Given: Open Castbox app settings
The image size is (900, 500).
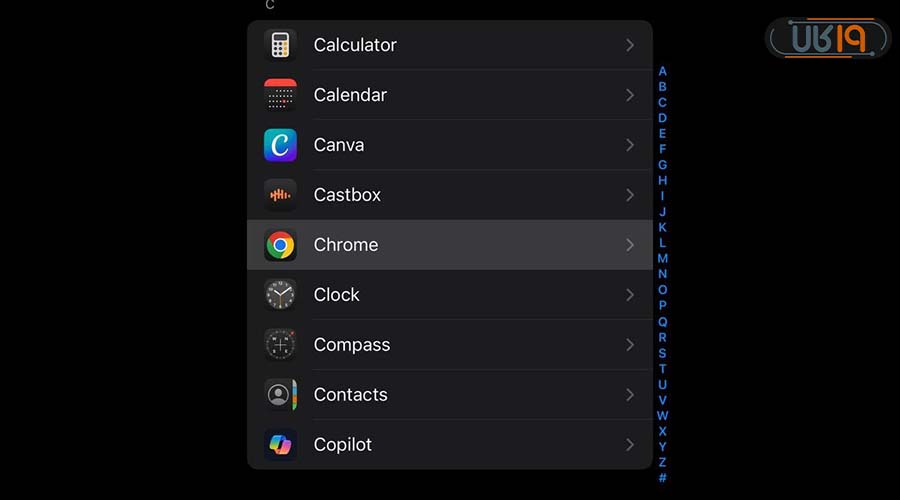Looking at the screenshot, I should 450,195.
